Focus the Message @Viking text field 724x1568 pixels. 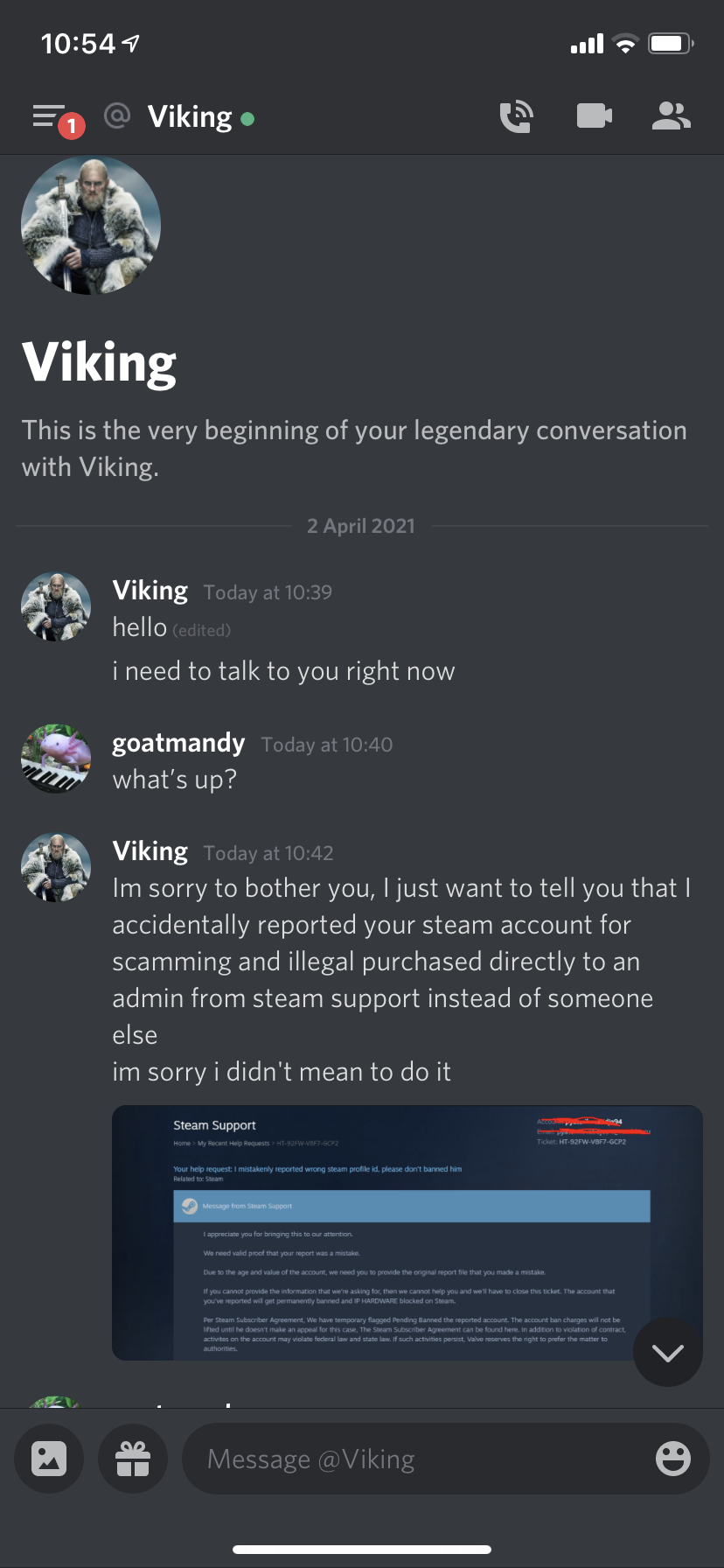420,1459
